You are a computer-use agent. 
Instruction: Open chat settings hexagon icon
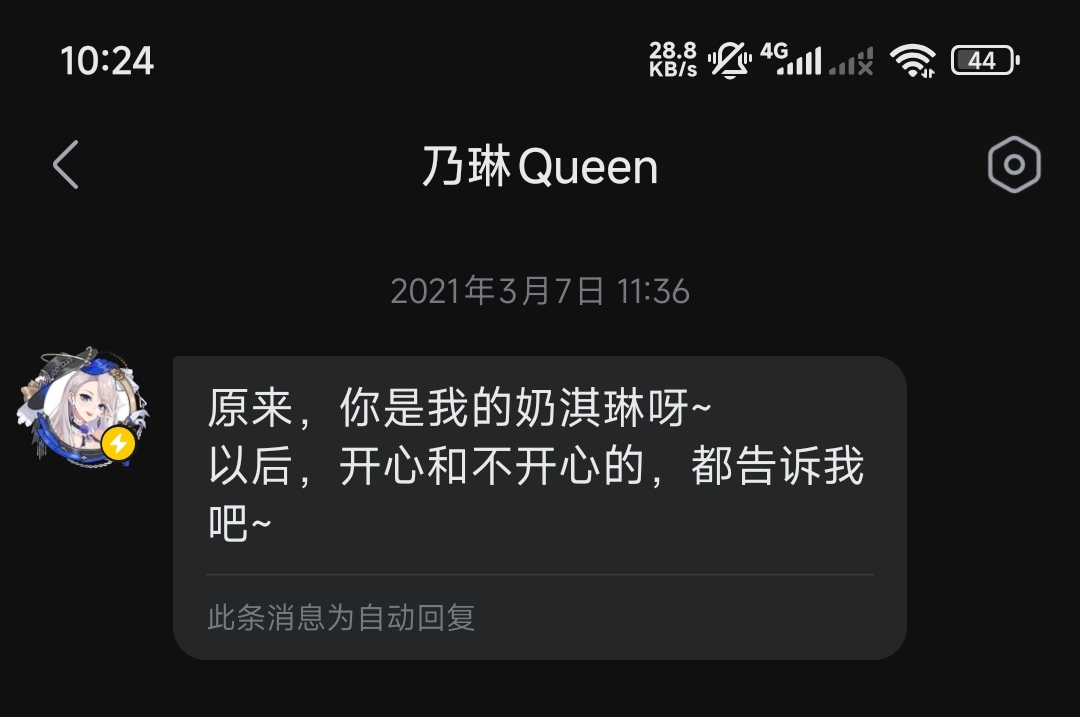(x=1014, y=165)
